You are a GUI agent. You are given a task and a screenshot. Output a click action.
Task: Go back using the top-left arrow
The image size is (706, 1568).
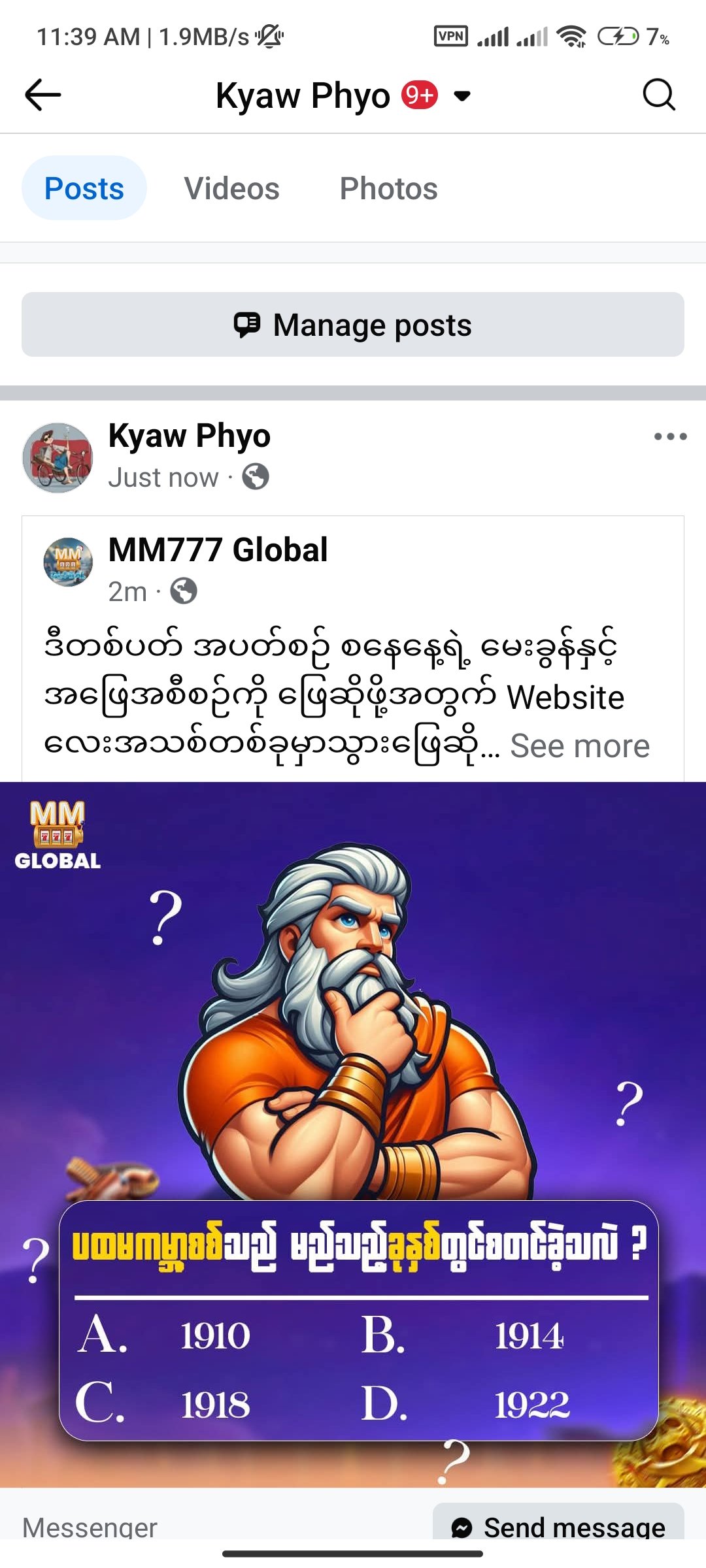43,95
